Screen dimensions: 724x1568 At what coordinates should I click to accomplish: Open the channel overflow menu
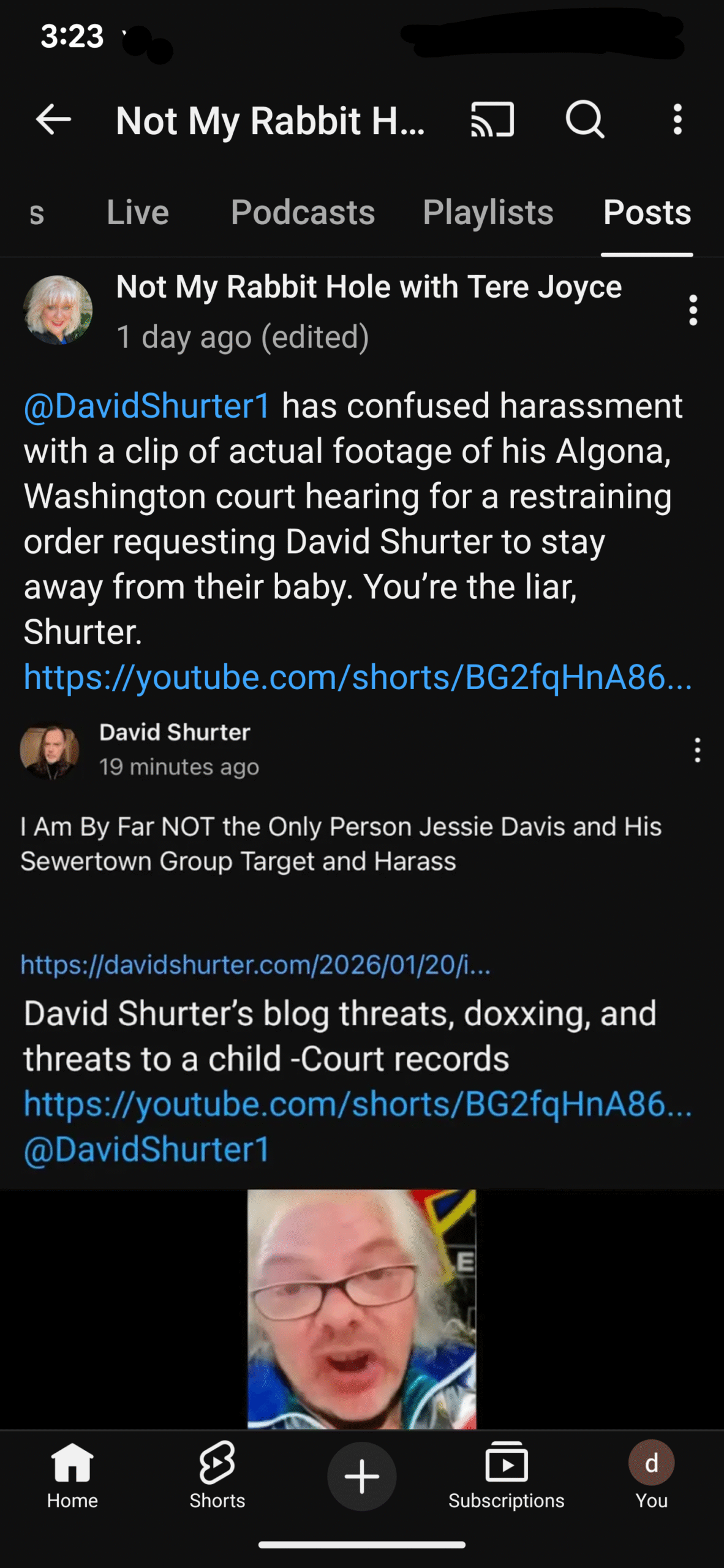pyautogui.click(x=677, y=119)
